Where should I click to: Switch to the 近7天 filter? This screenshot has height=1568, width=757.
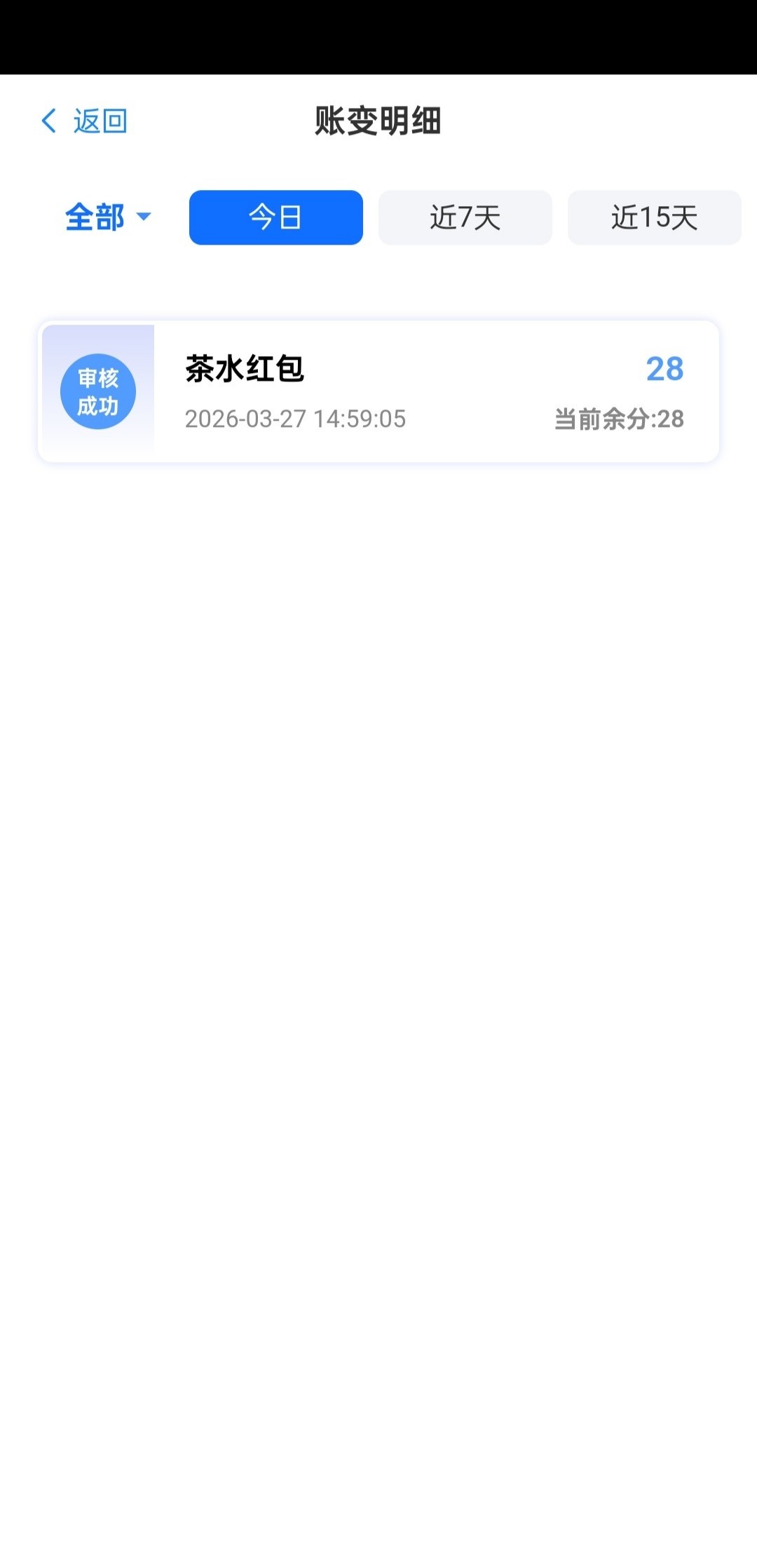465,217
